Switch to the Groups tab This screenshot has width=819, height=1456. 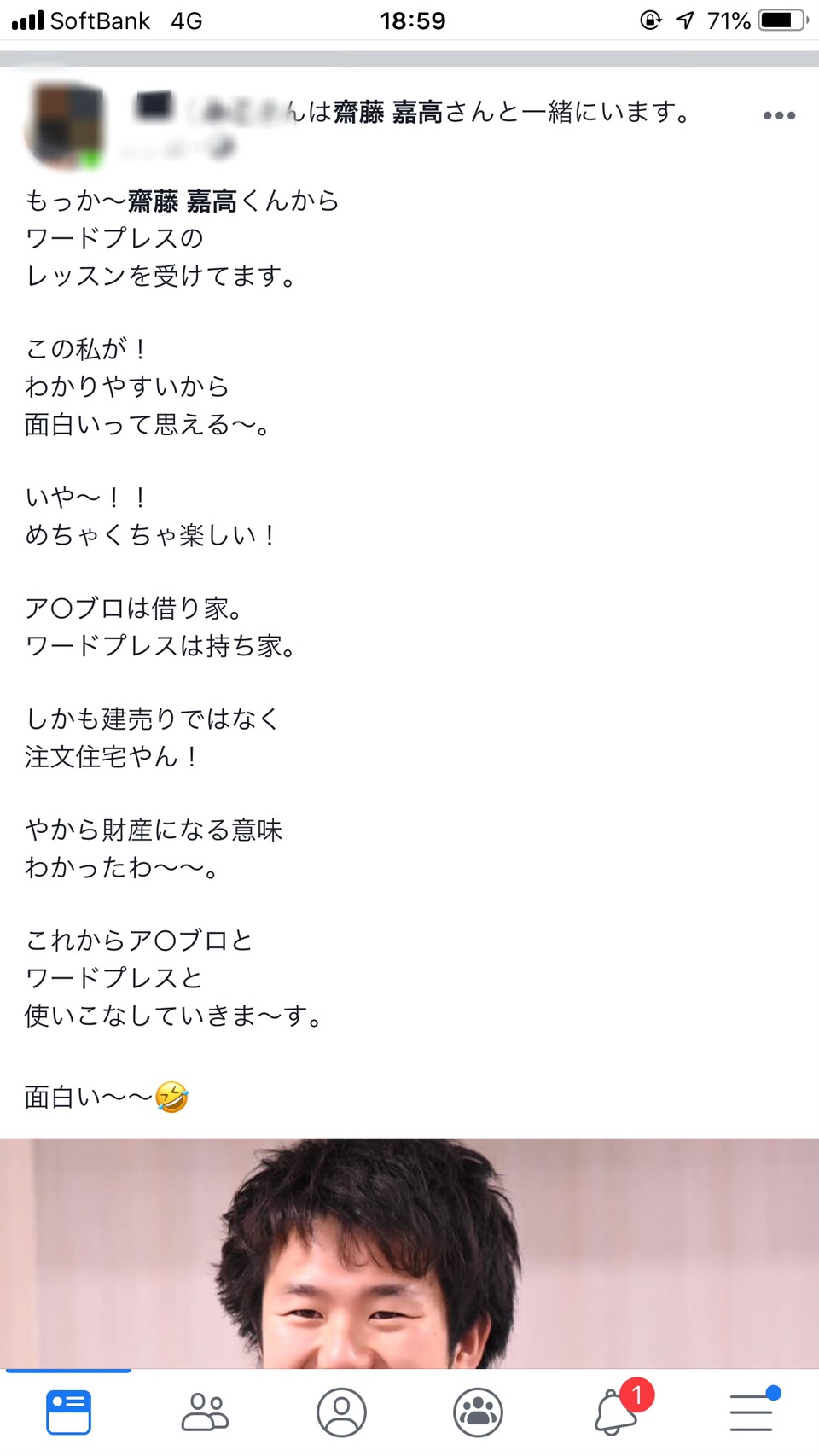[x=478, y=1412]
